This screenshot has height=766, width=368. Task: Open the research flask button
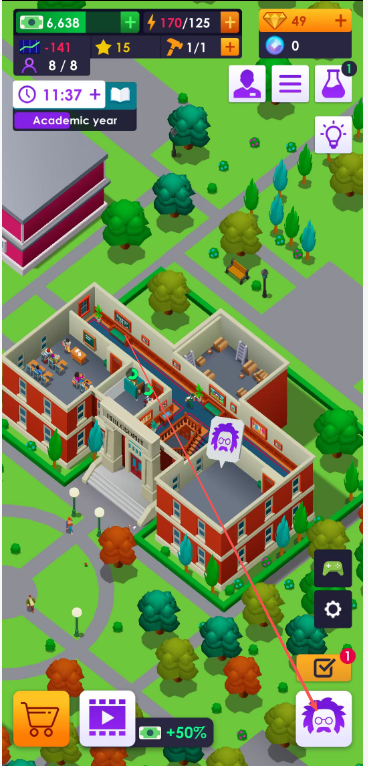[x=333, y=84]
